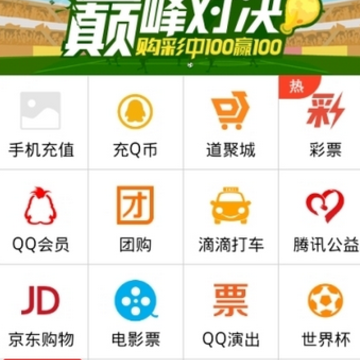
Task: Tap the 彩票 lottery tile
Action: (x=319, y=123)
